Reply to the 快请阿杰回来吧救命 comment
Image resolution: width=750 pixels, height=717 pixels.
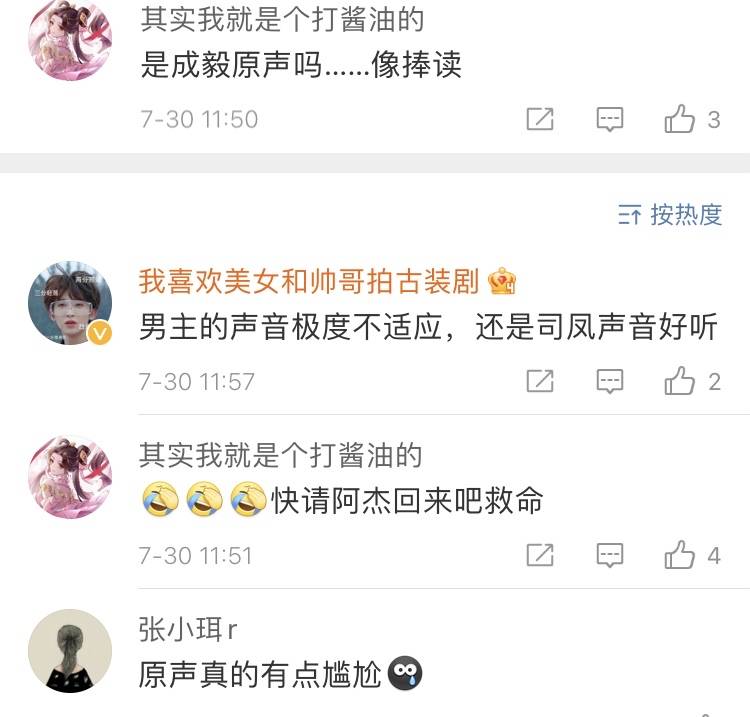click(x=610, y=555)
